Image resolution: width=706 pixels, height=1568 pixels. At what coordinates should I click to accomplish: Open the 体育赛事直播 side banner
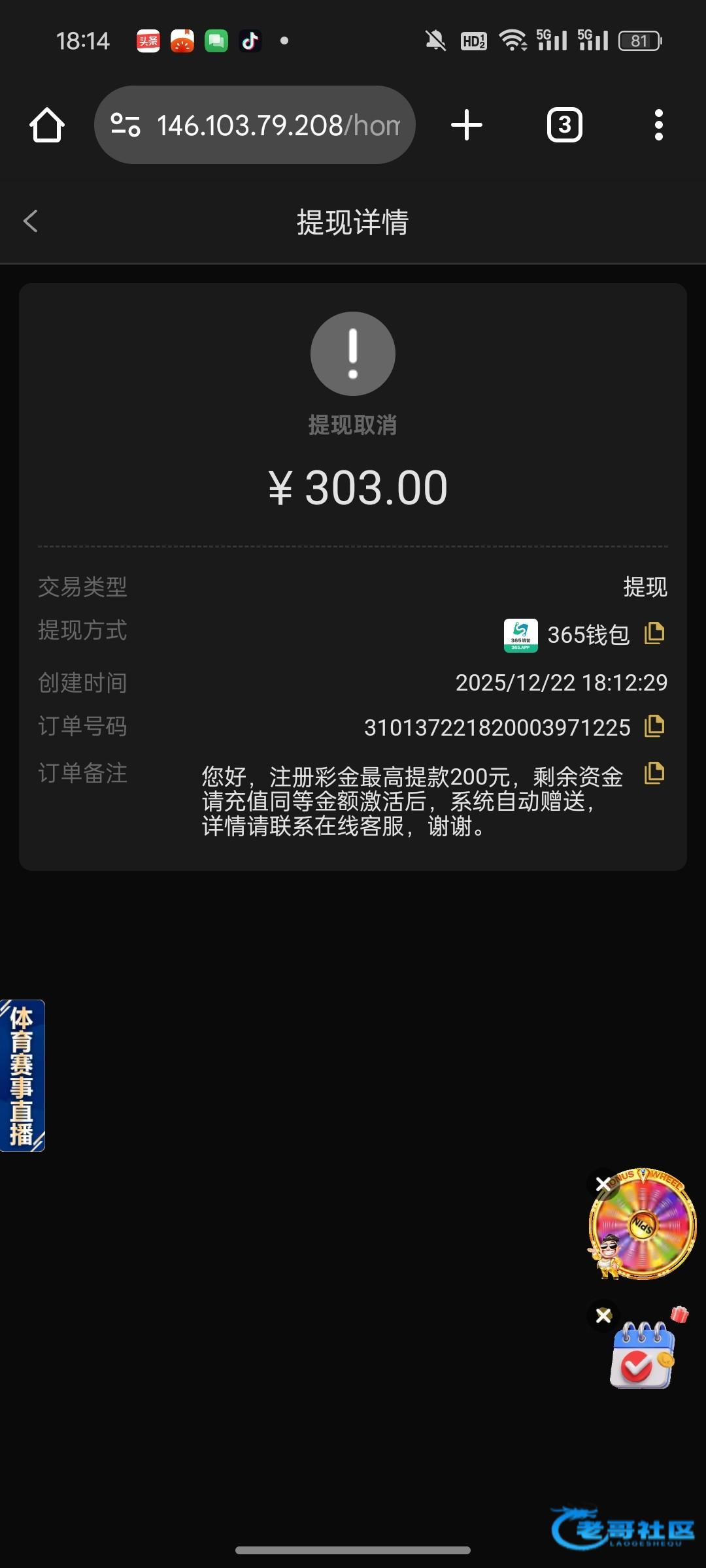[x=22, y=1075]
